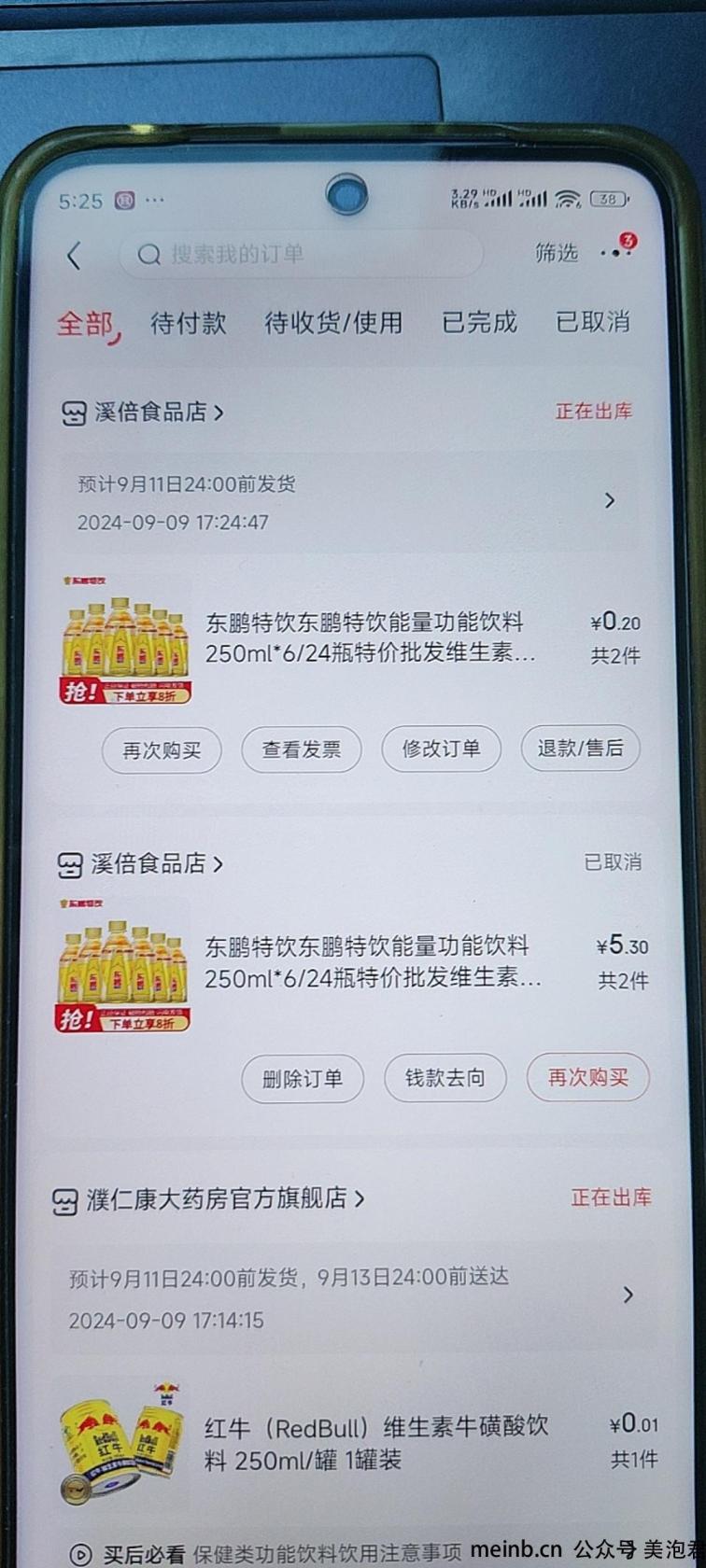Open the three-dot menu with red badge
This screenshot has width=706, height=1568.
coord(618,251)
